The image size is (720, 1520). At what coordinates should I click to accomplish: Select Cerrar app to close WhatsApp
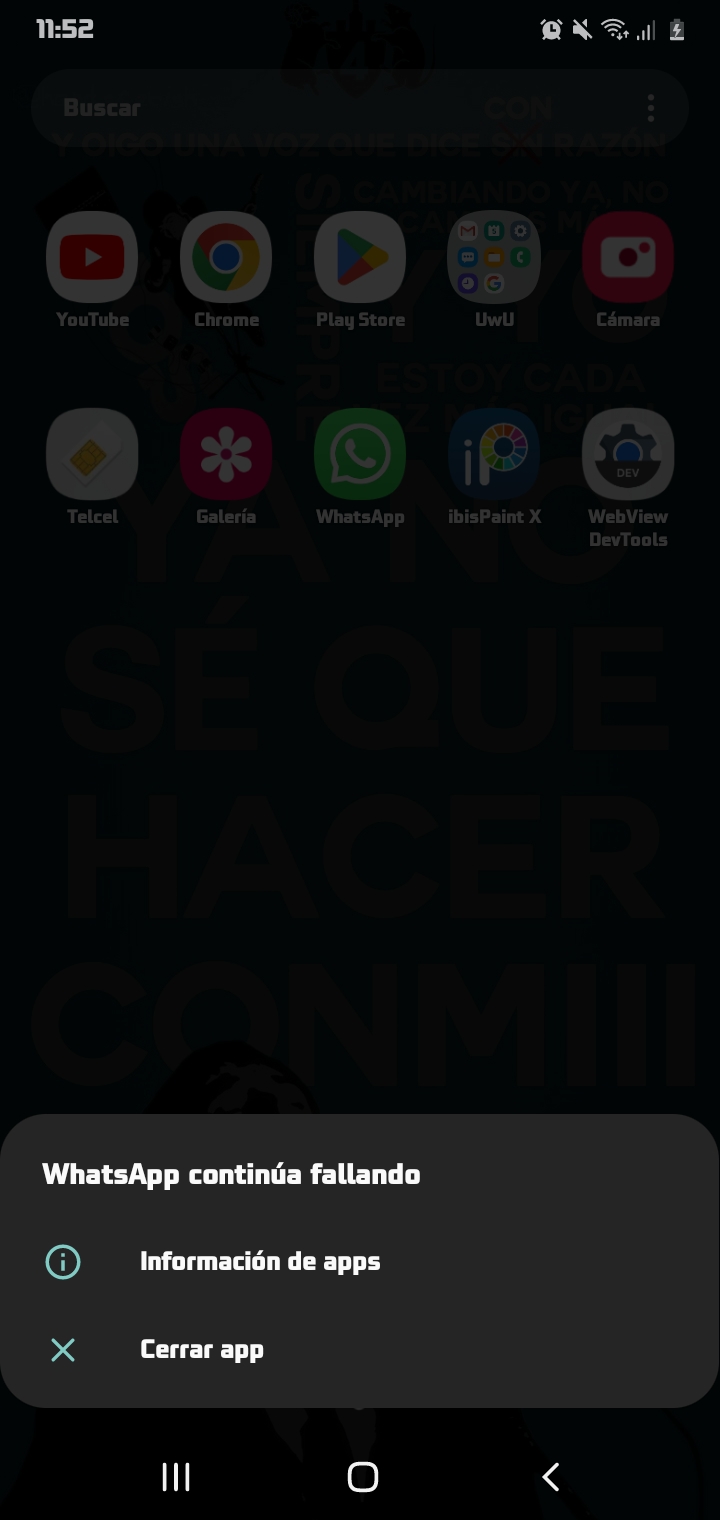coord(201,1350)
